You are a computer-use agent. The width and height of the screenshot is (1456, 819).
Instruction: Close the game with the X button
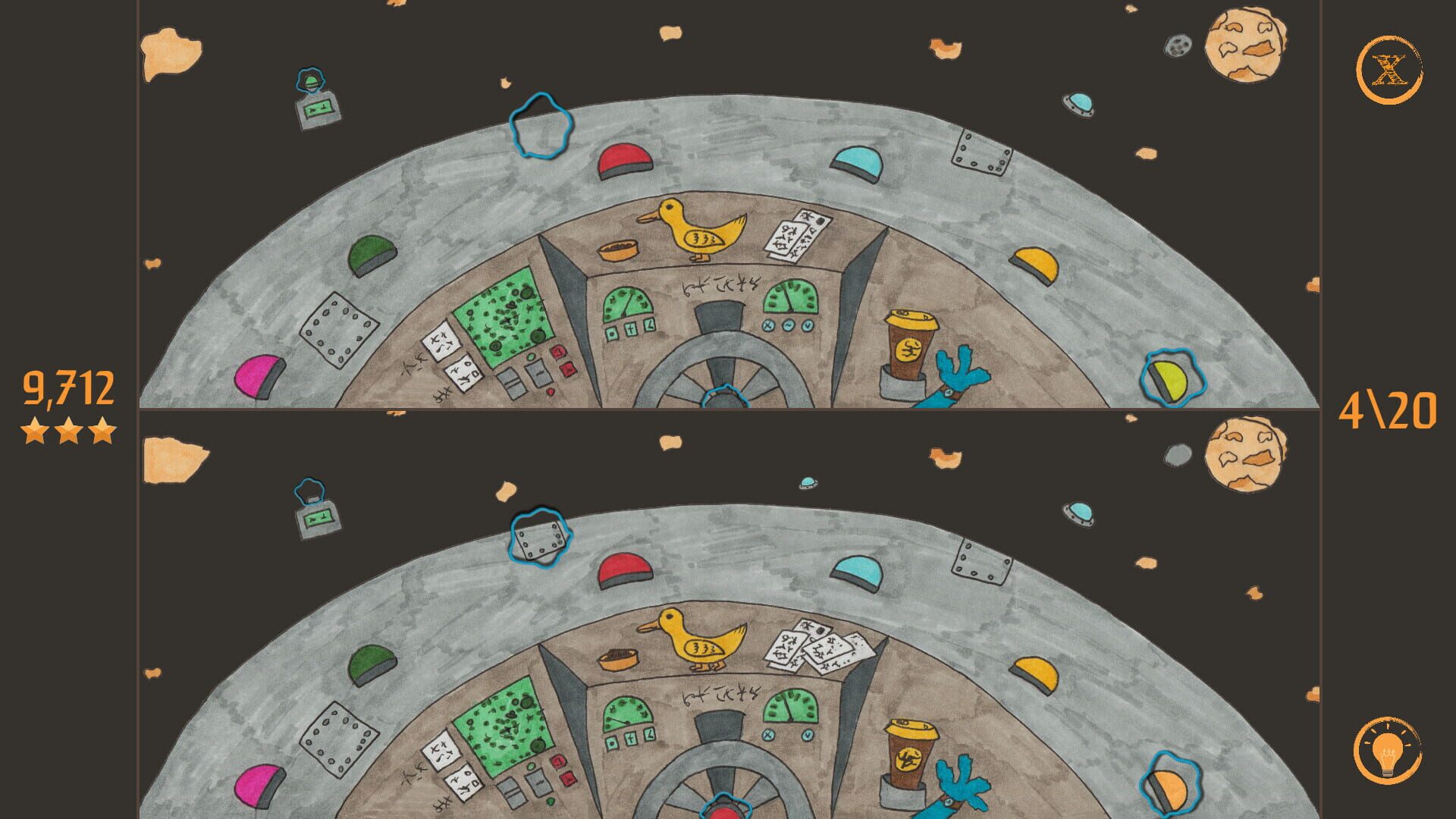[x=1389, y=70]
